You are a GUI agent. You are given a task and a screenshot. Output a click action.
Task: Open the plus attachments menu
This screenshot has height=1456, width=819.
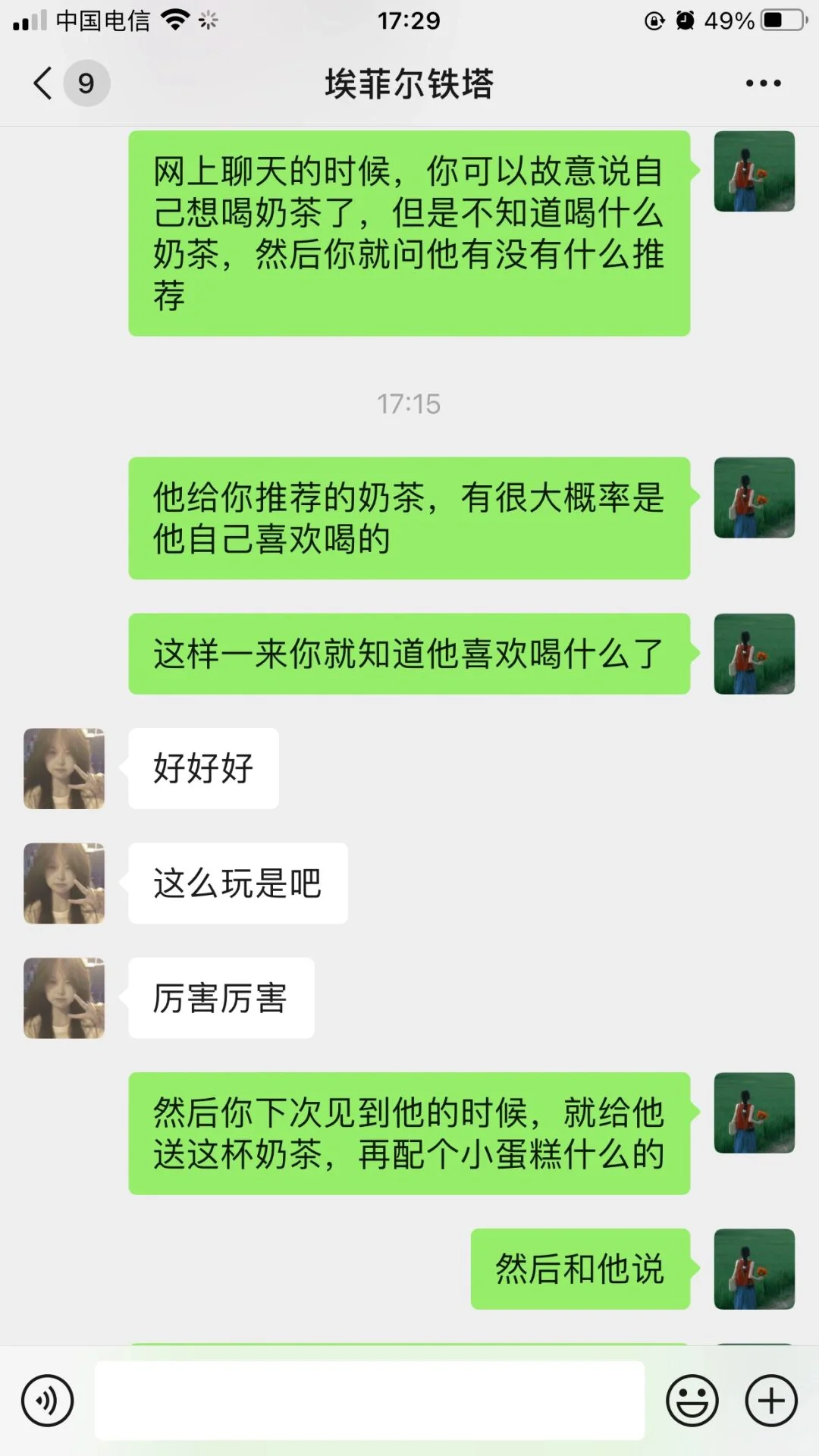[x=771, y=1401]
